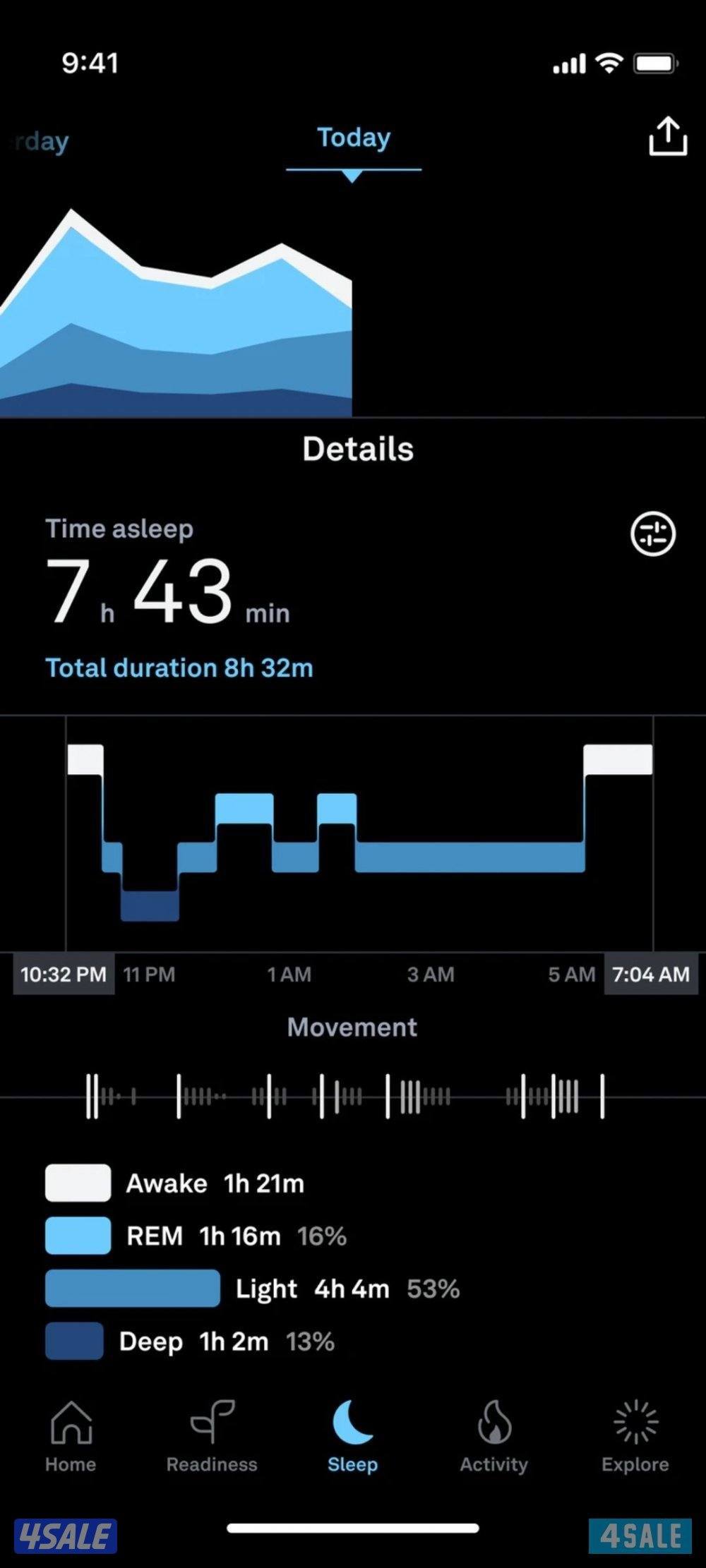Expand the Today date picker chevron
706x1568 pixels.
[x=352, y=176]
